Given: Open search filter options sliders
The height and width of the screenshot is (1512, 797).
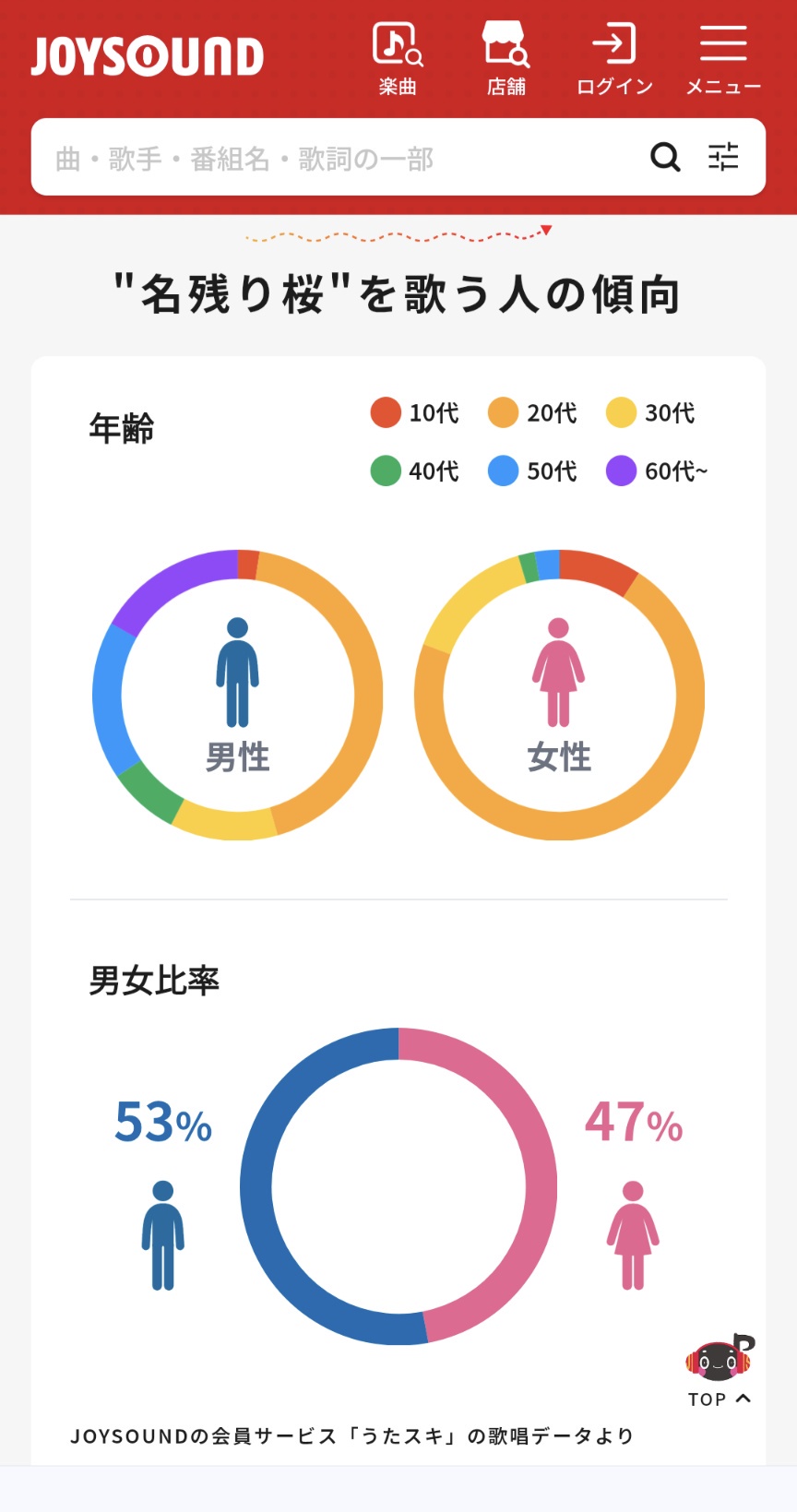Looking at the screenshot, I should [x=723, y=158].
